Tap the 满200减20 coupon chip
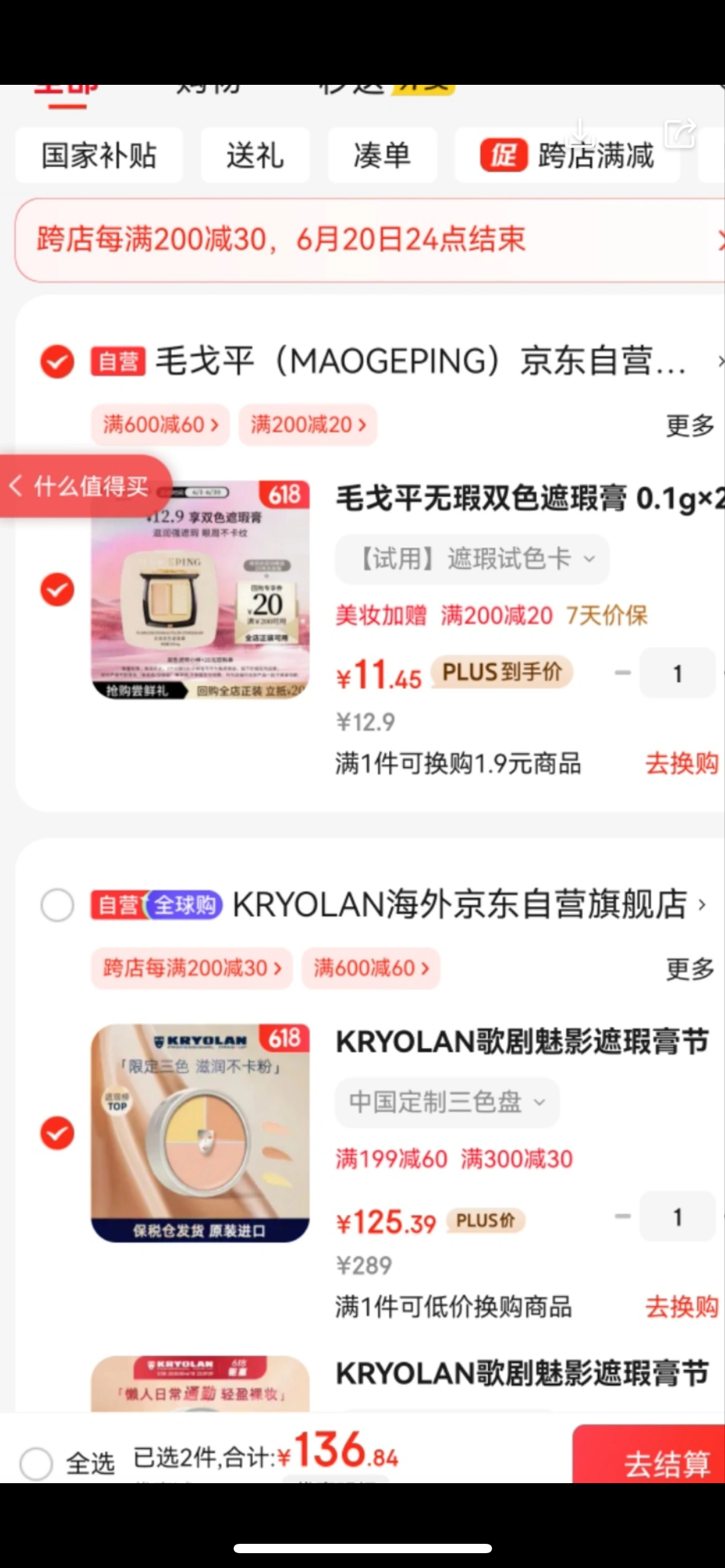Image resolution: width=725 pixels, height=1568 pixels. pos(308,425)
